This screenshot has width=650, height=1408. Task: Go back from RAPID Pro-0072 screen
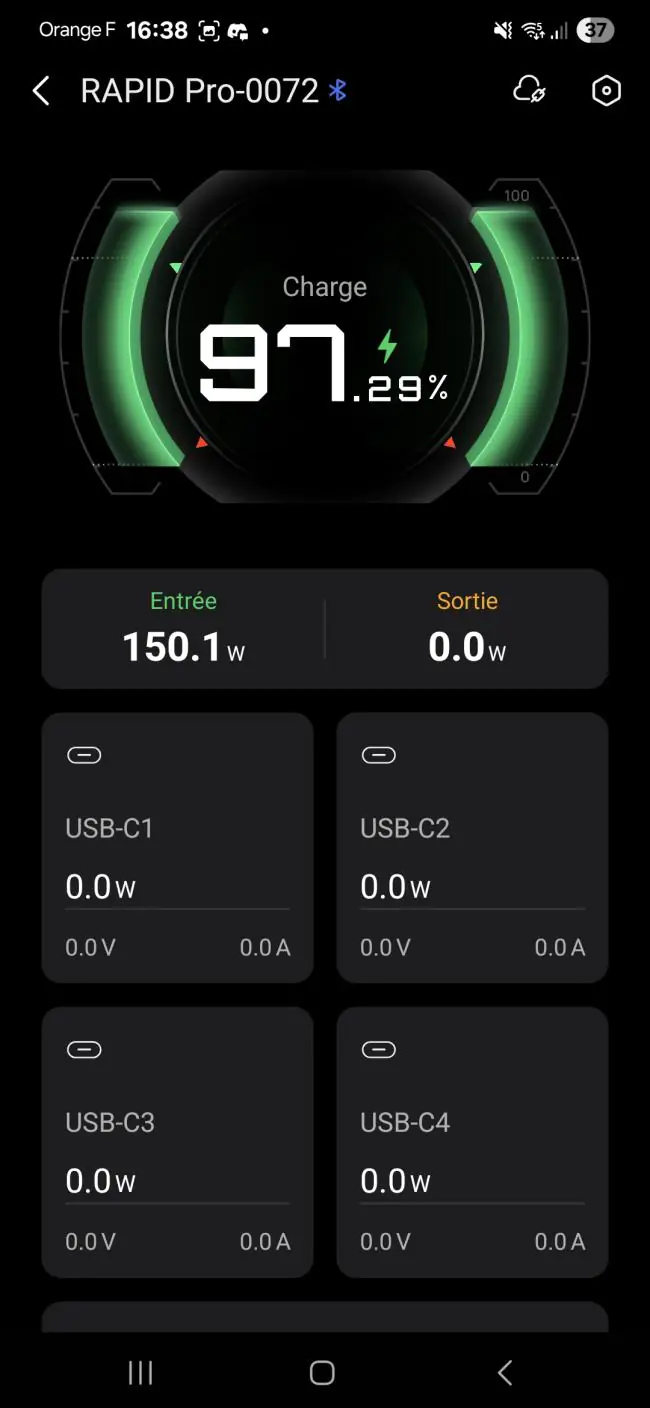[x=41, y=91]
